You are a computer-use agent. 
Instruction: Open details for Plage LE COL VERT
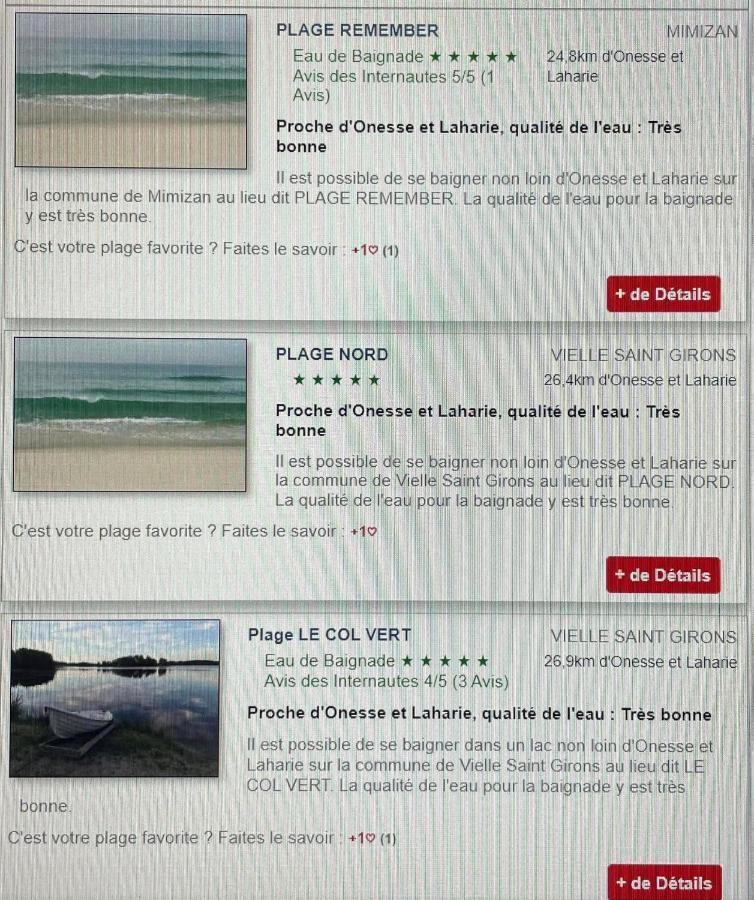click(x=663, y=882)
